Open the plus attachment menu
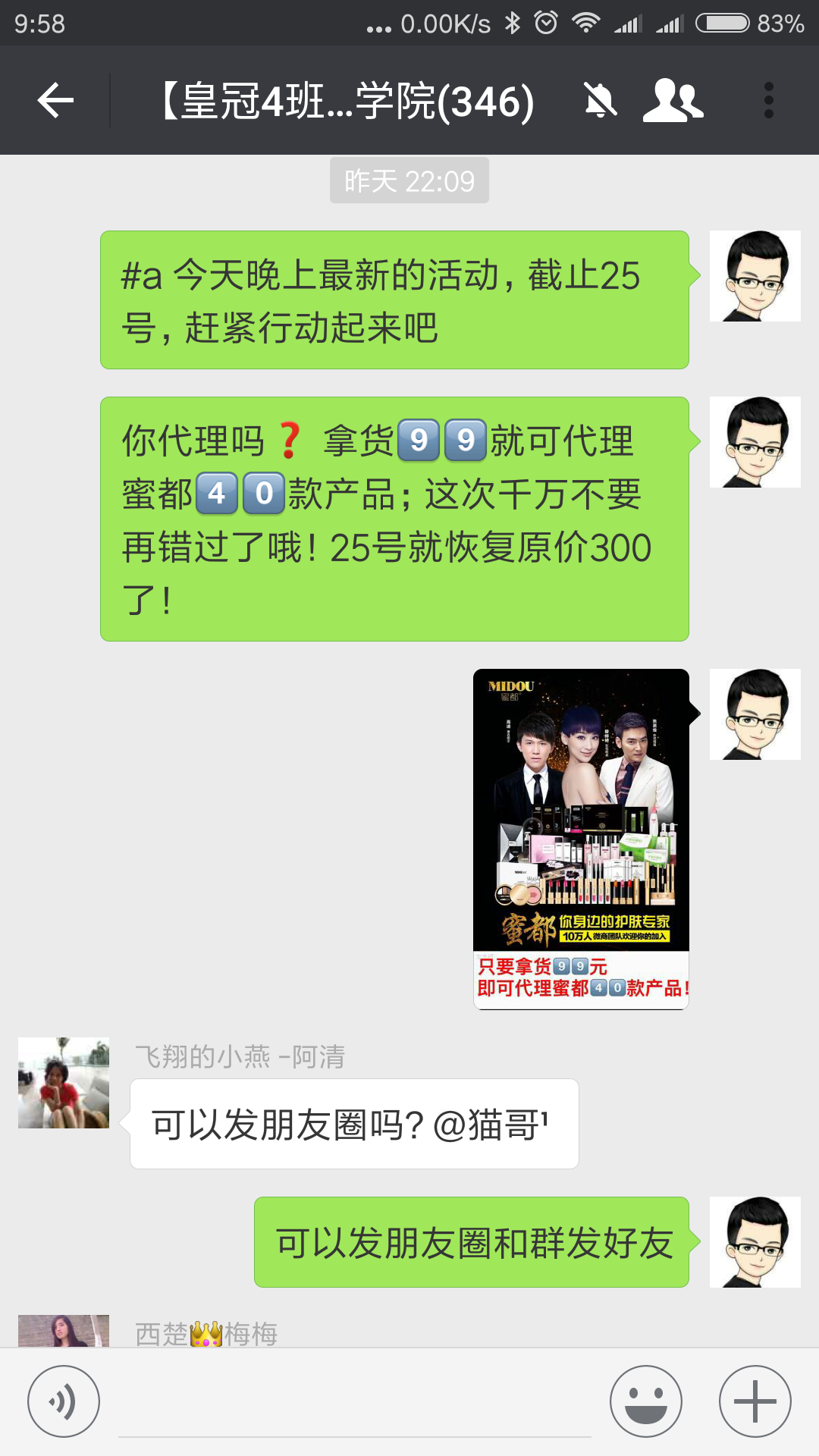 755,1401
